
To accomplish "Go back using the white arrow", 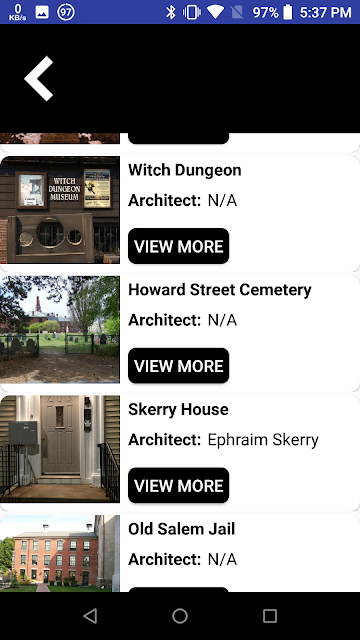I will (x=39, y=78).
